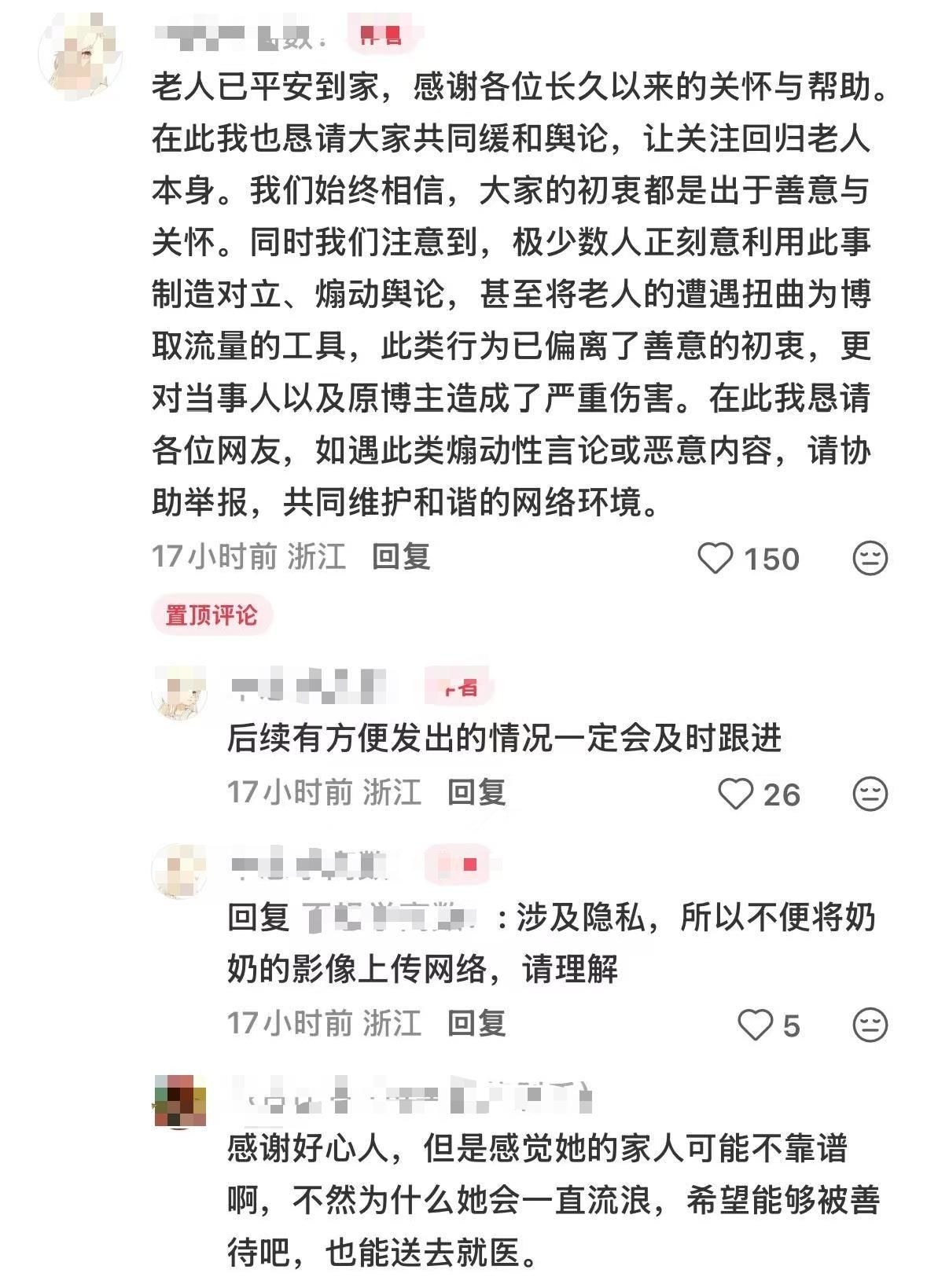The width and height of the screenshot is (927, 1288).
Task: Dislike the reply with 5 likes
Action: coord(870,1026)
